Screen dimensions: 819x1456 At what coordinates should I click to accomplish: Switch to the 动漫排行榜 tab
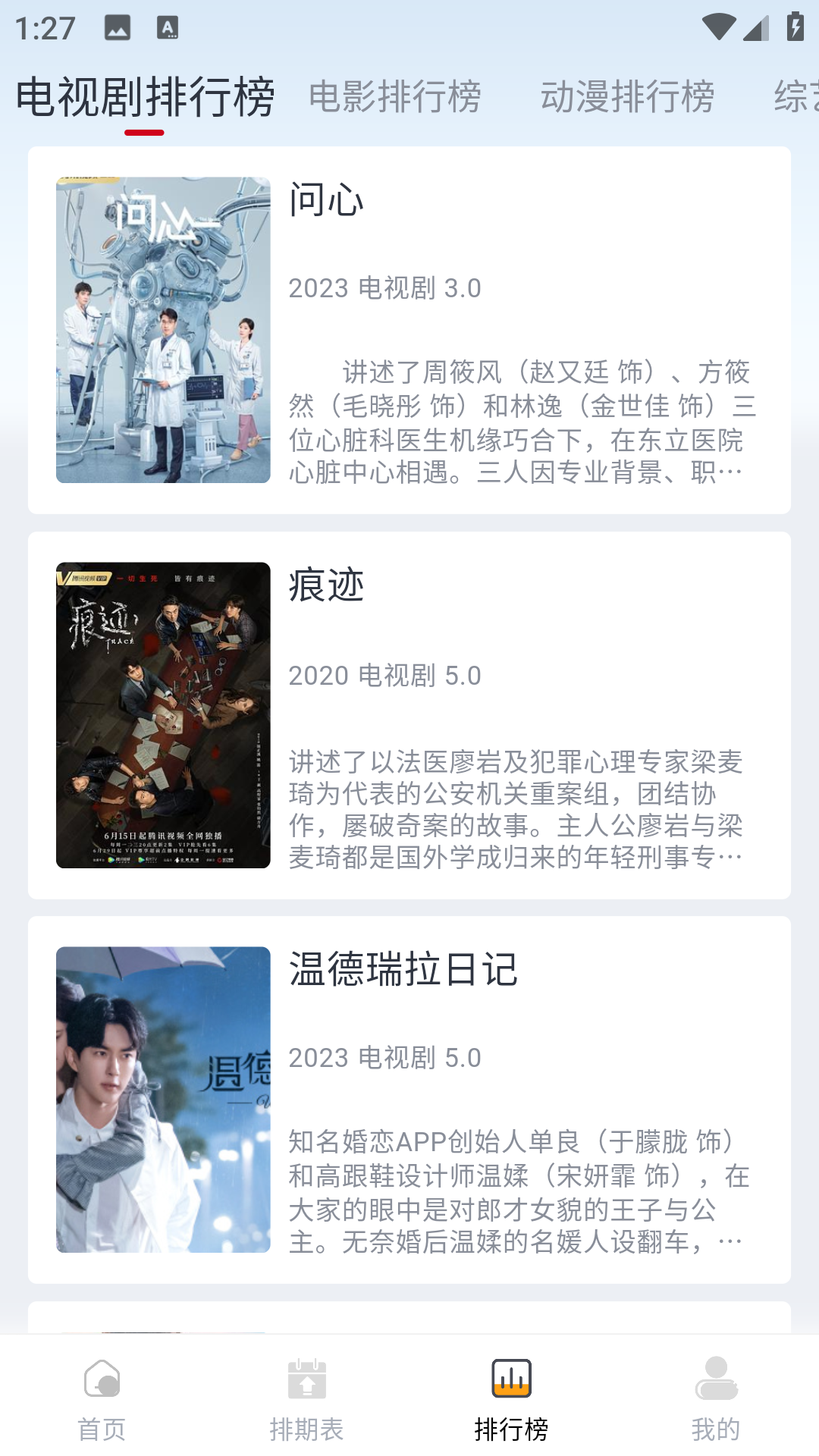[627, 97]
